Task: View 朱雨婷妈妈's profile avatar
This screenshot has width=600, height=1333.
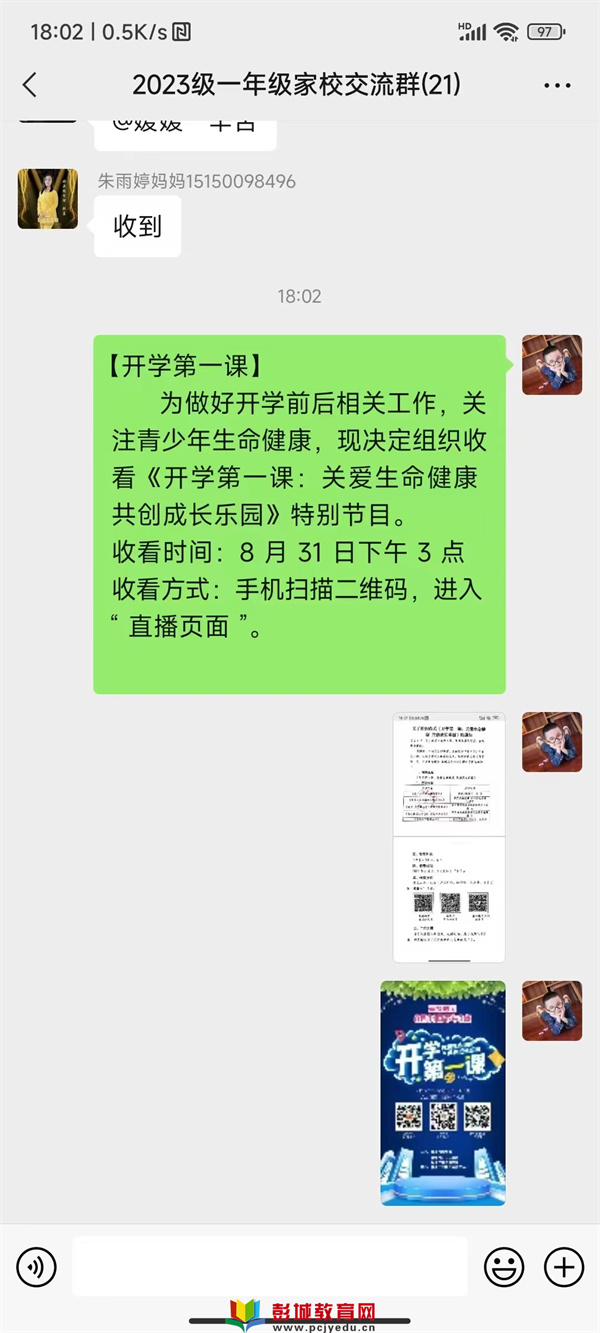Action: click(x=48, y=199)
